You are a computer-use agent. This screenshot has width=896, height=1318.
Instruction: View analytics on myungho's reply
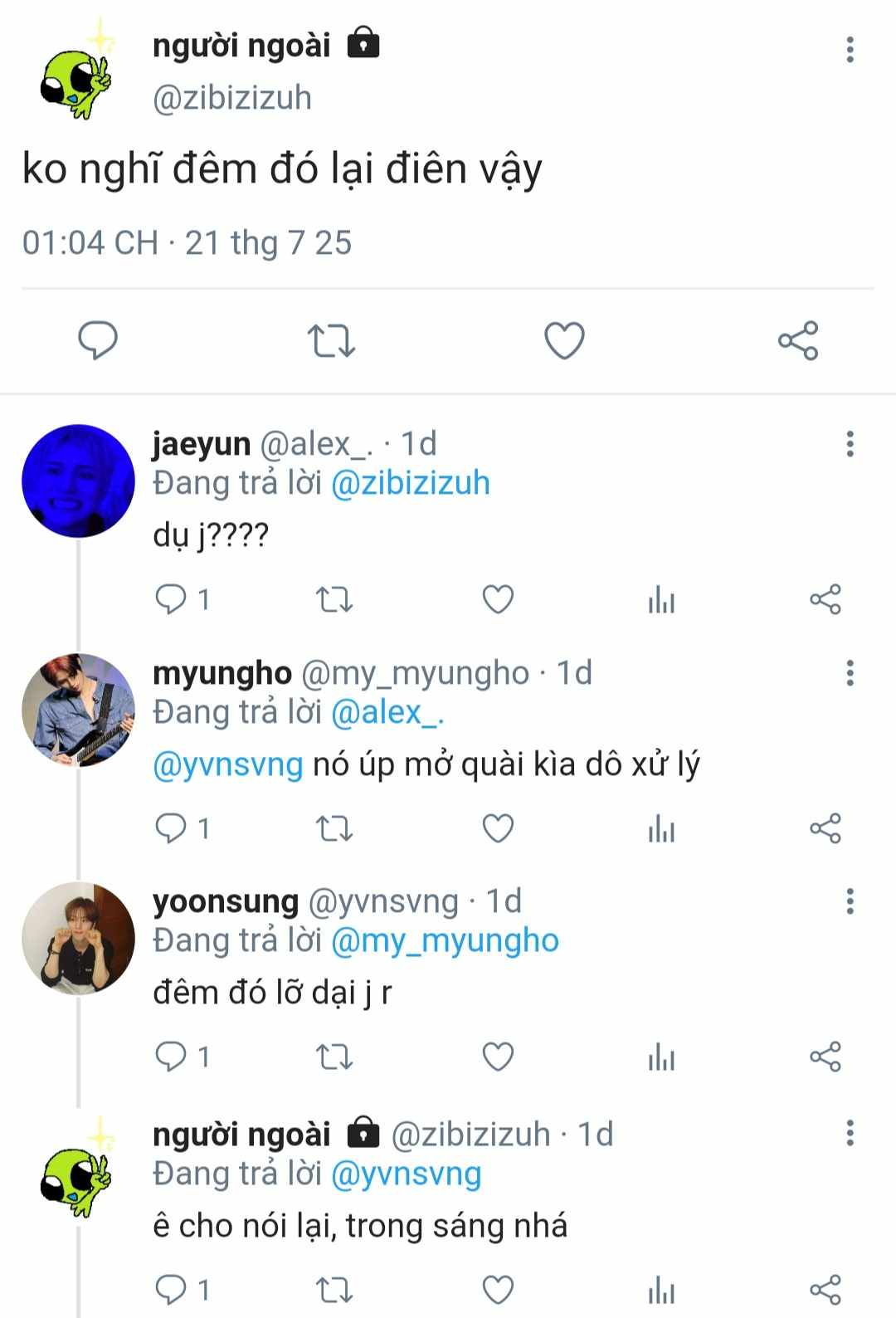pos(661,828)
